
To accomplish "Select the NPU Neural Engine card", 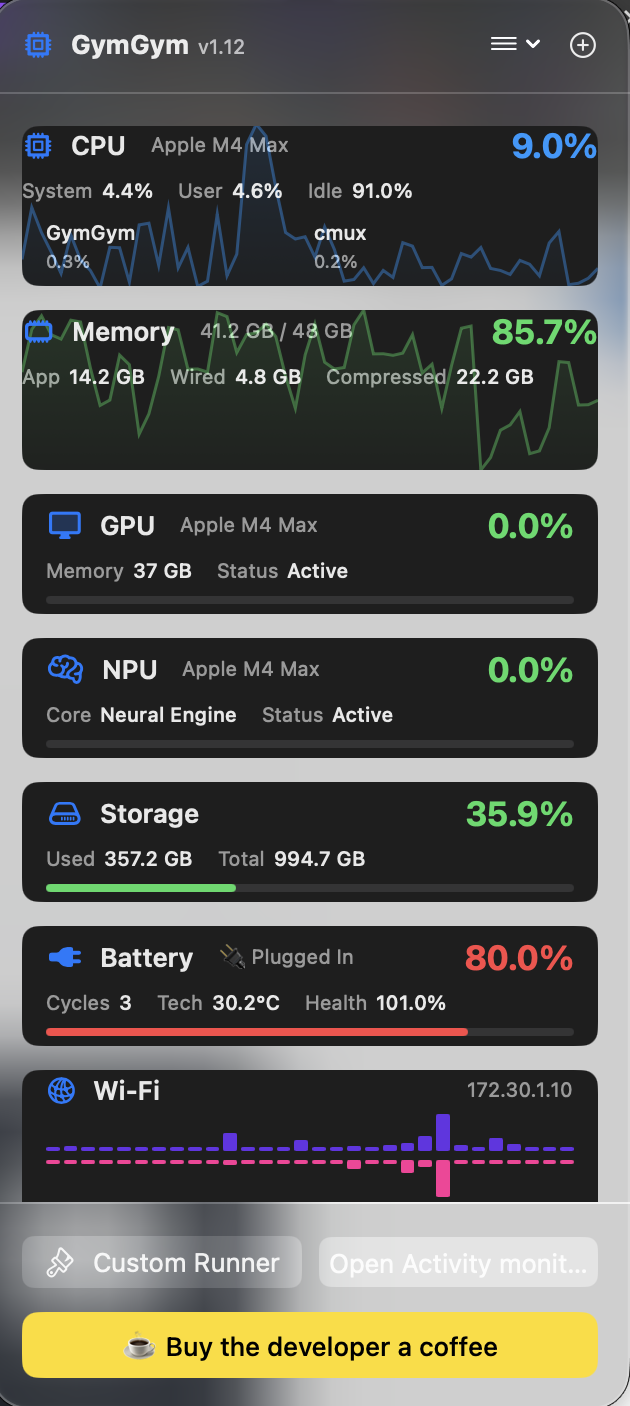I will coord(310,697).
